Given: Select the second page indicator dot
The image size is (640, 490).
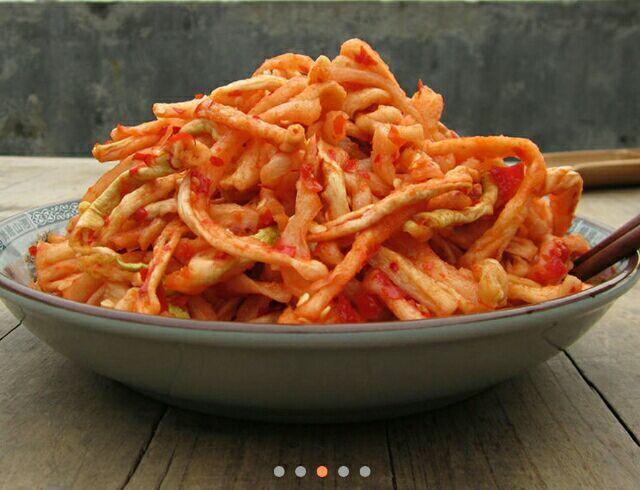Looking at the screenshot, I should tap(300, 471).
